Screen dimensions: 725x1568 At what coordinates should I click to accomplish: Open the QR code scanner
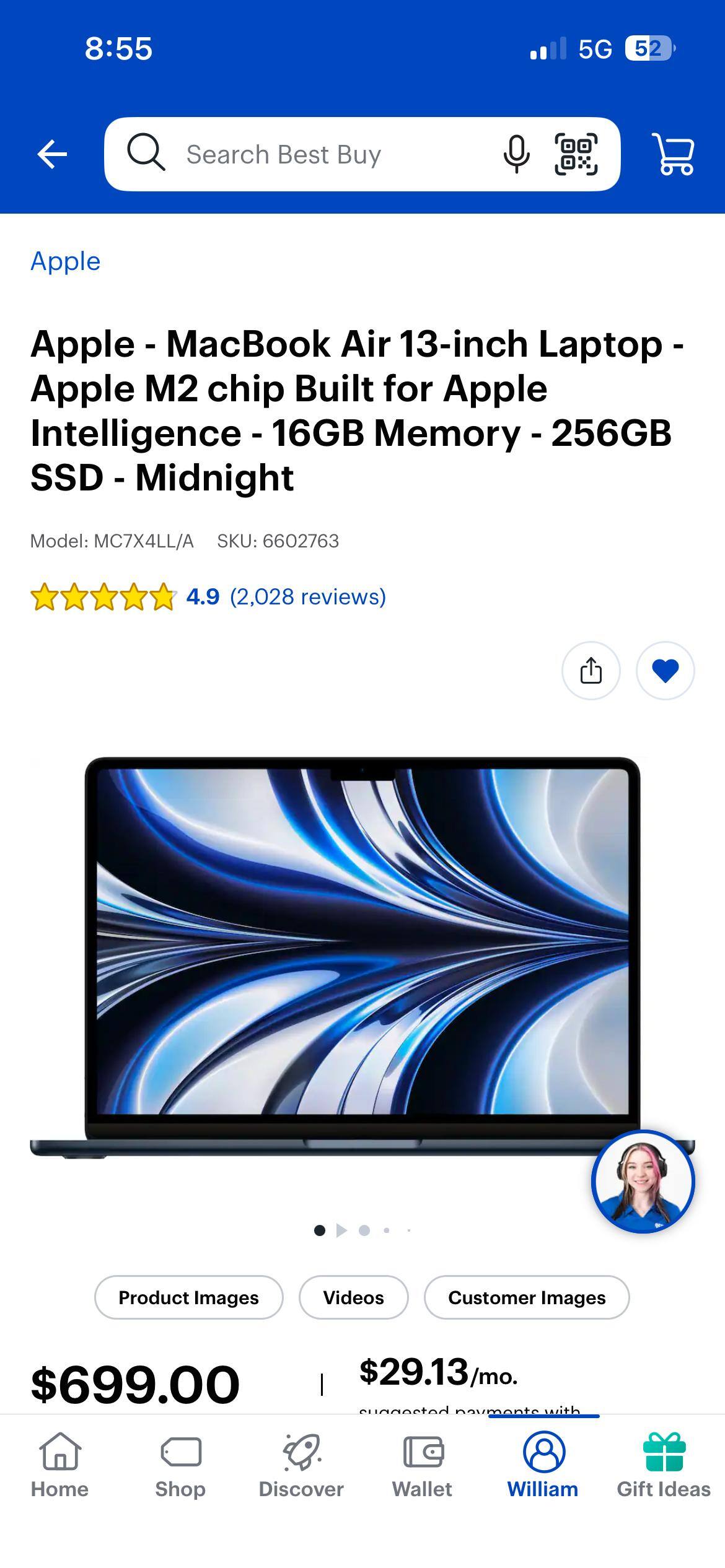[x=576, y=154]
